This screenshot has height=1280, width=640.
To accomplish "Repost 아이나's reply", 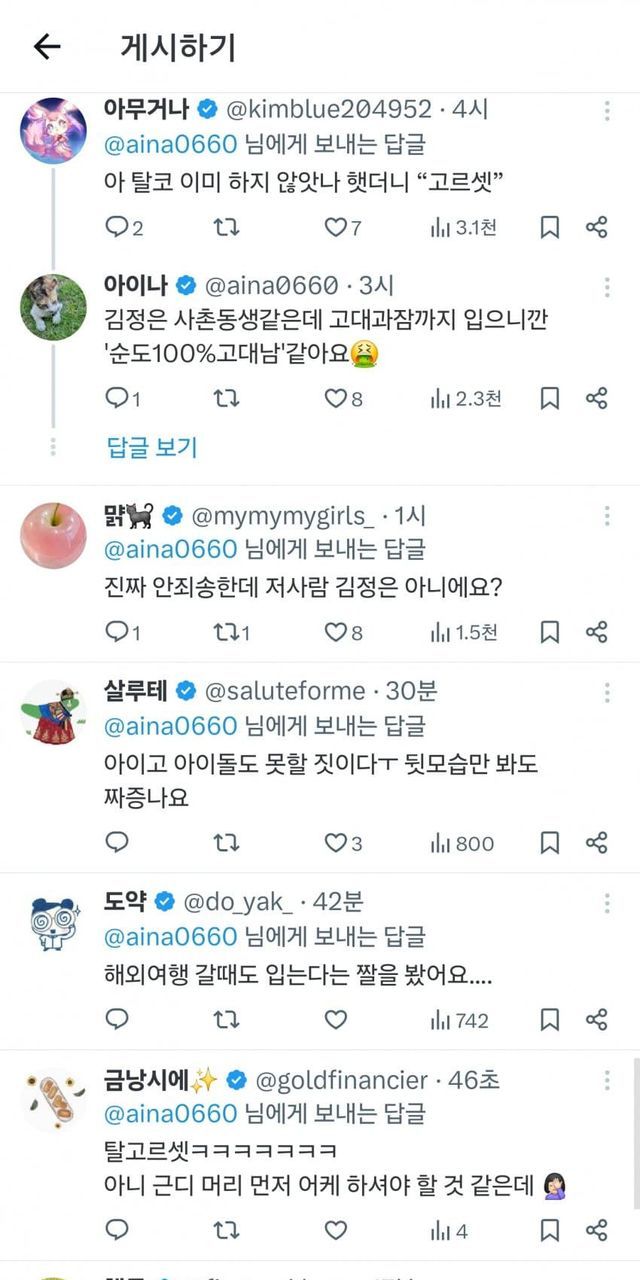I will [x=226, y=399].
